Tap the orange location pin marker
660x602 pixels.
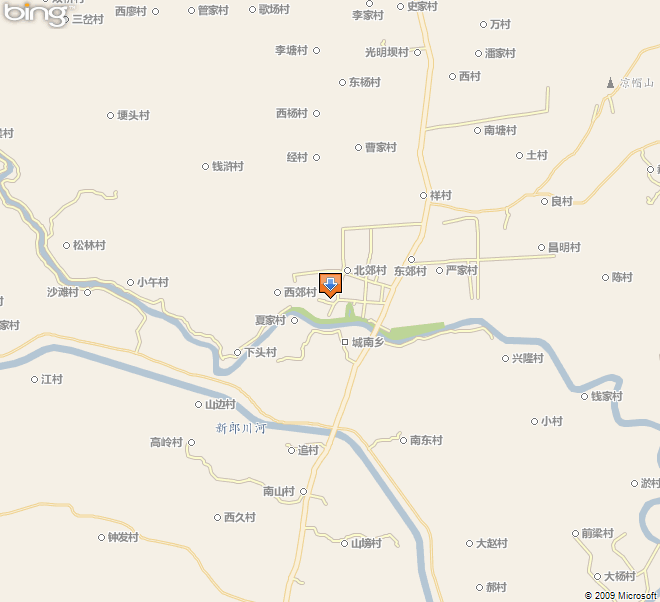coord(329,284)
